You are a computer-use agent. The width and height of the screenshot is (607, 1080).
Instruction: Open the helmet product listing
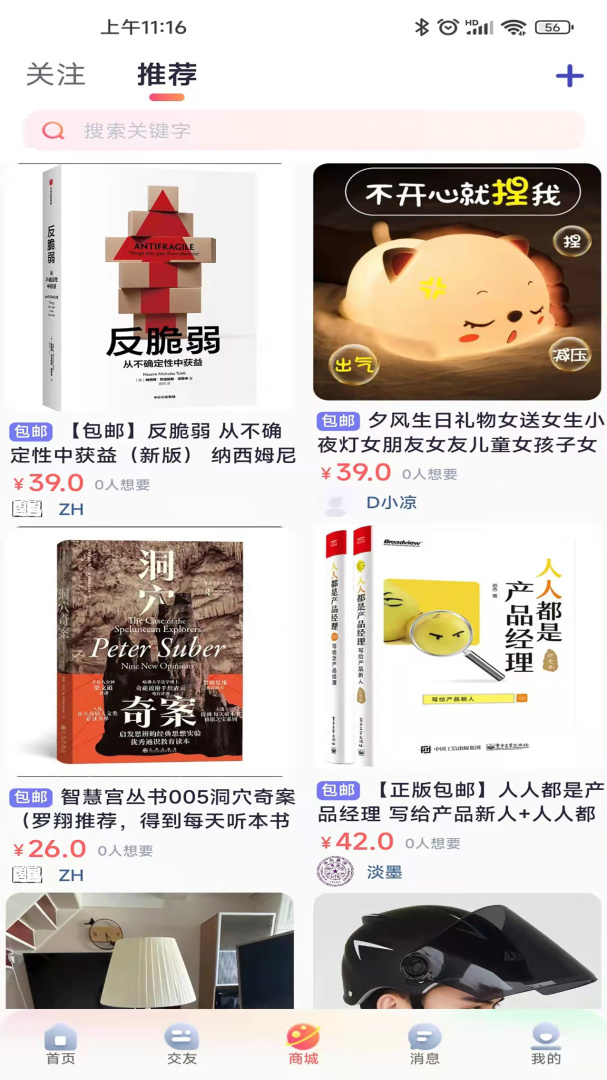point(457,950)
